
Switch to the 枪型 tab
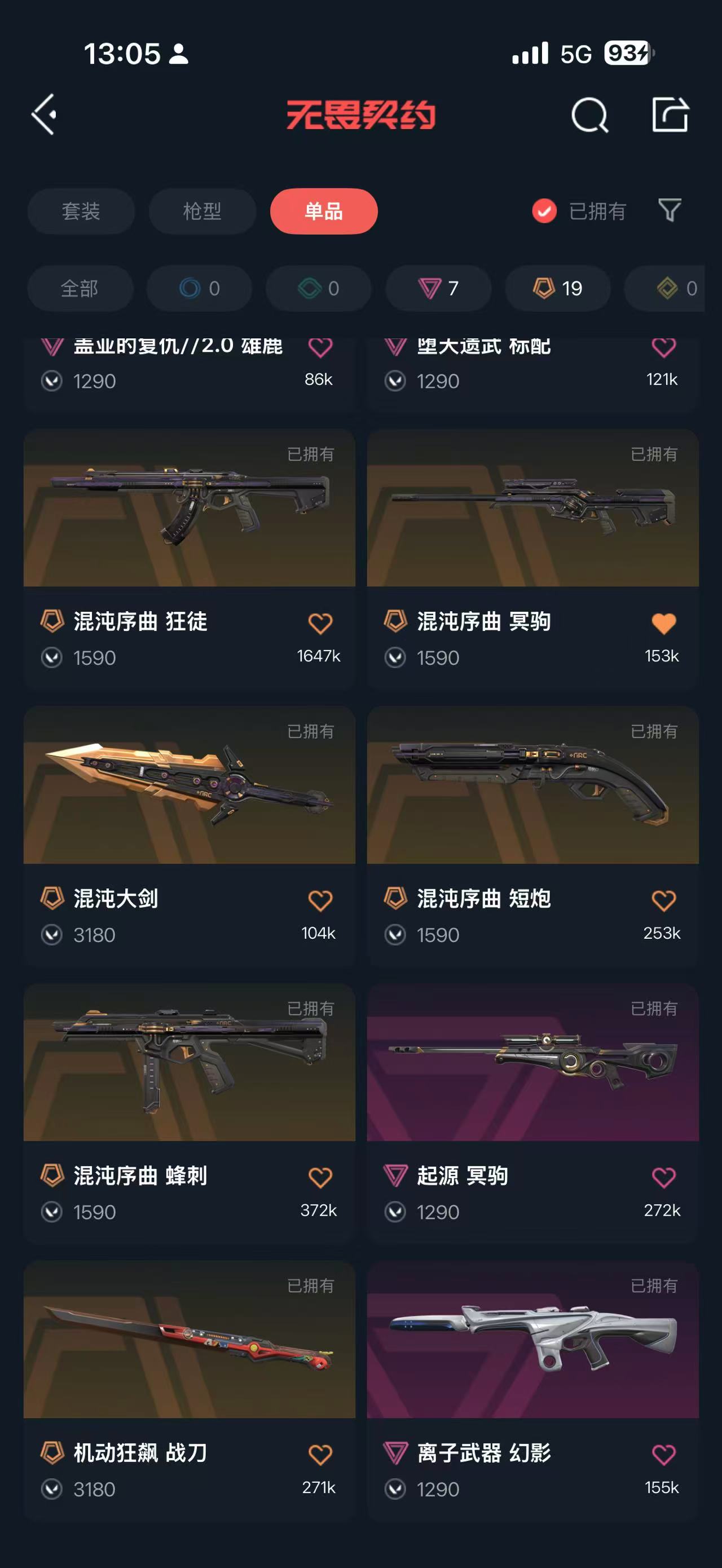tap(202, 211)
